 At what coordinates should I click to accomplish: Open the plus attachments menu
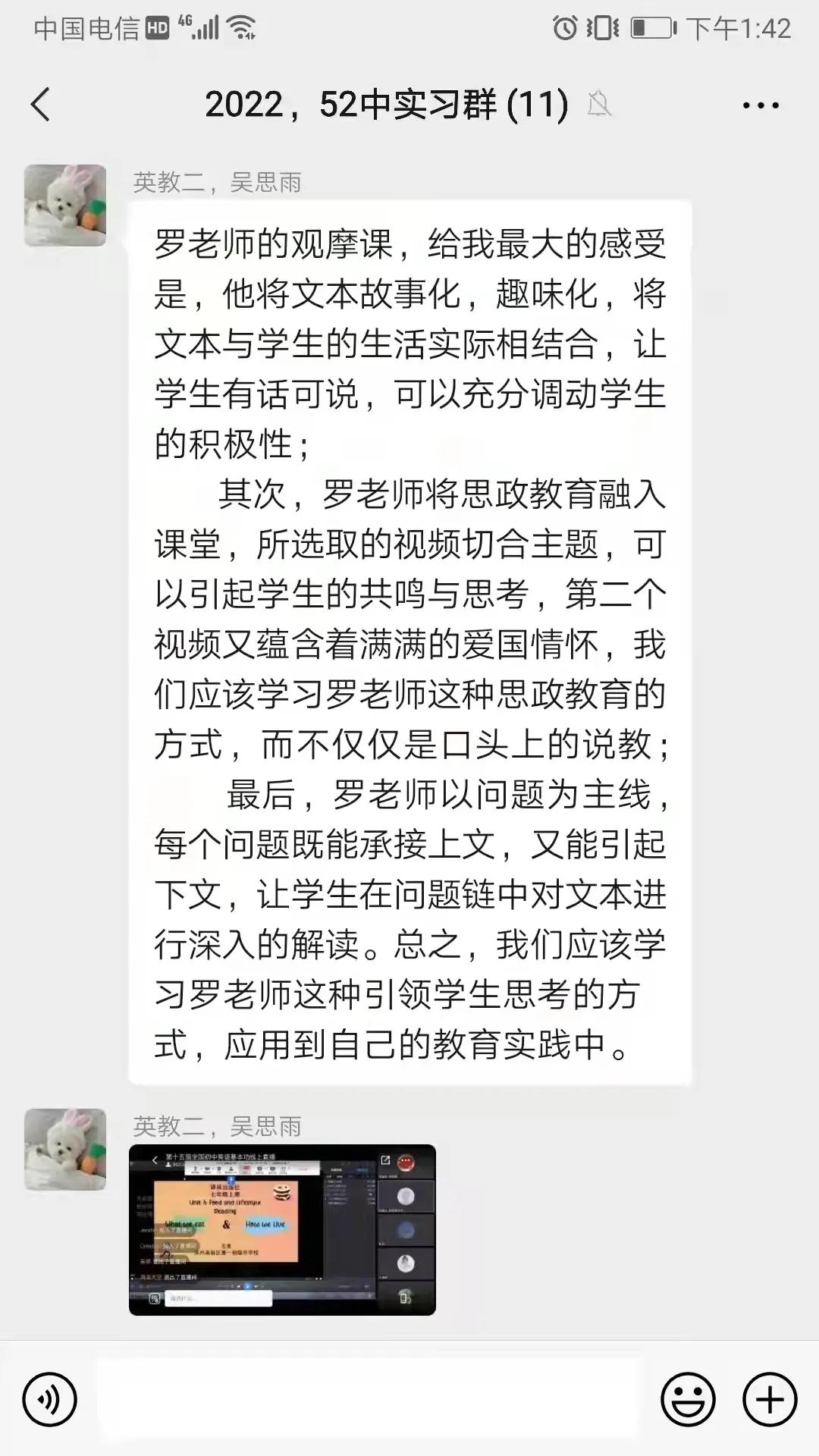(x=769, y=1399)
